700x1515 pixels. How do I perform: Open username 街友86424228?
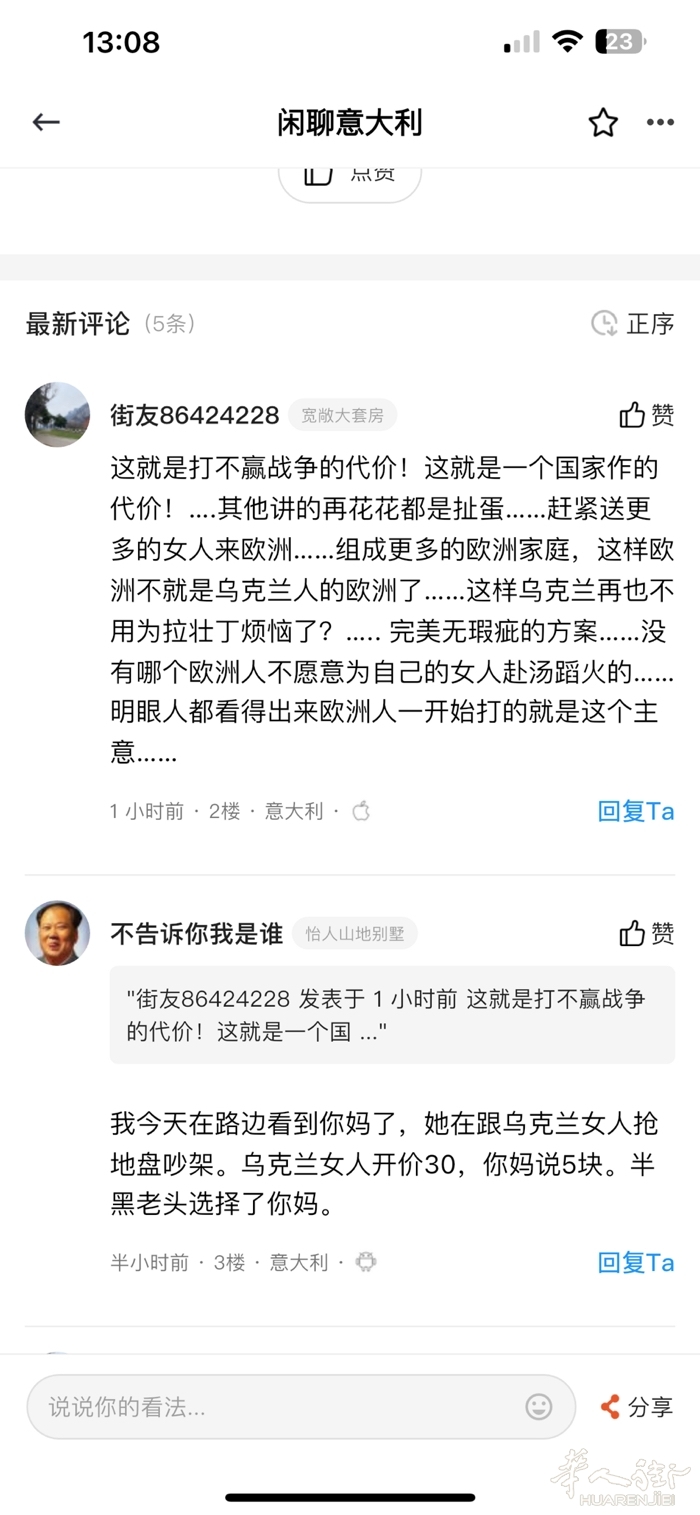(x=194, y=415)
